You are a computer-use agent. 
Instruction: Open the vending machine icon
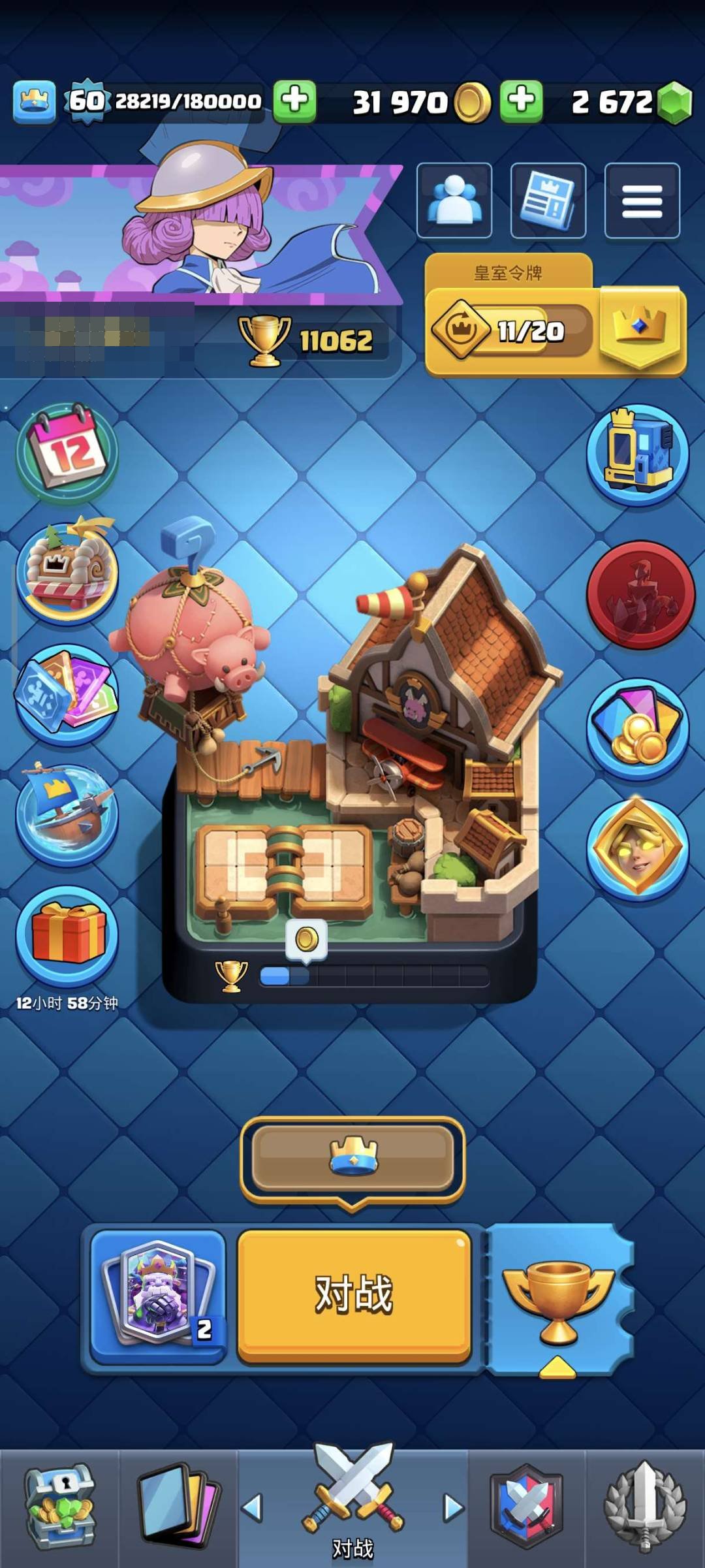tap(638, 455)
